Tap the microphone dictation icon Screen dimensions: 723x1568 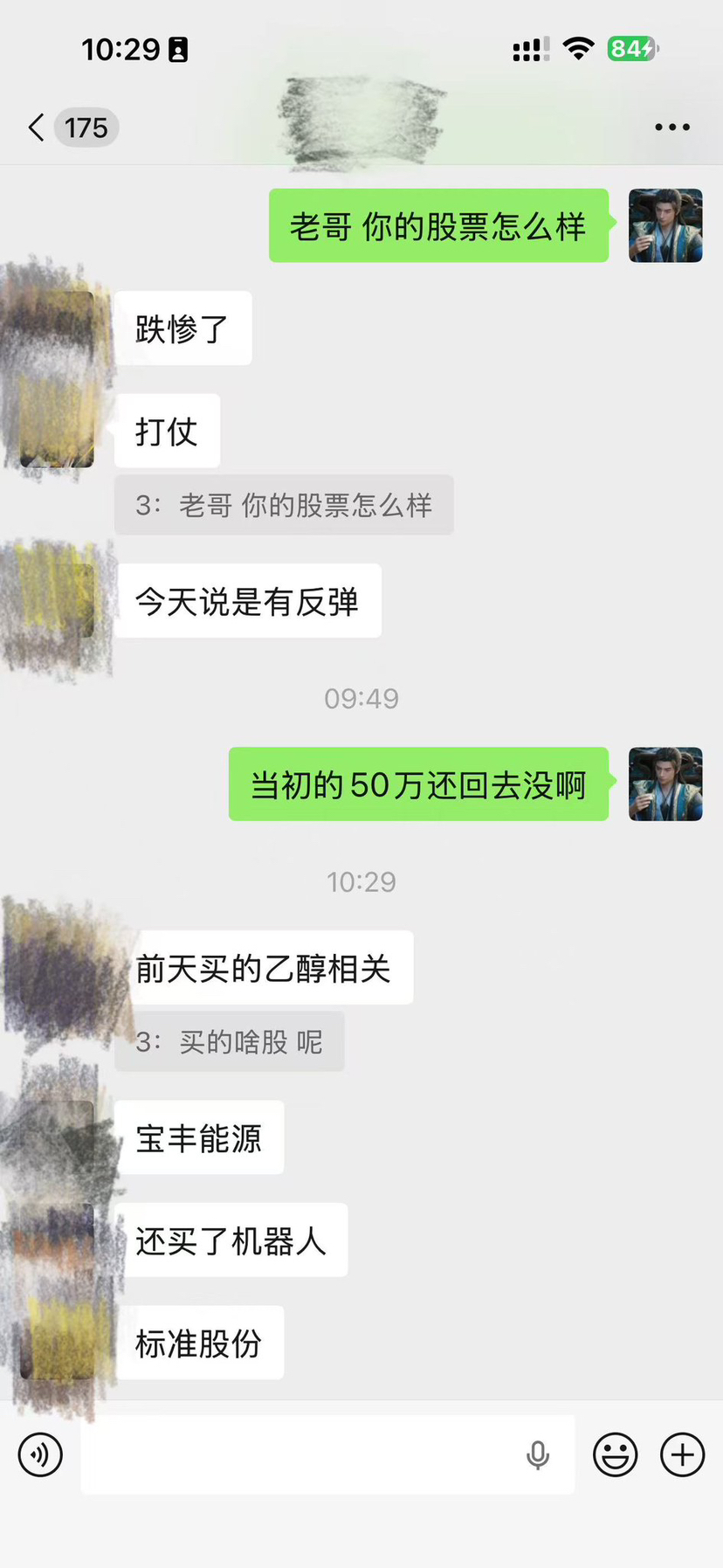tap(538, 1455)
